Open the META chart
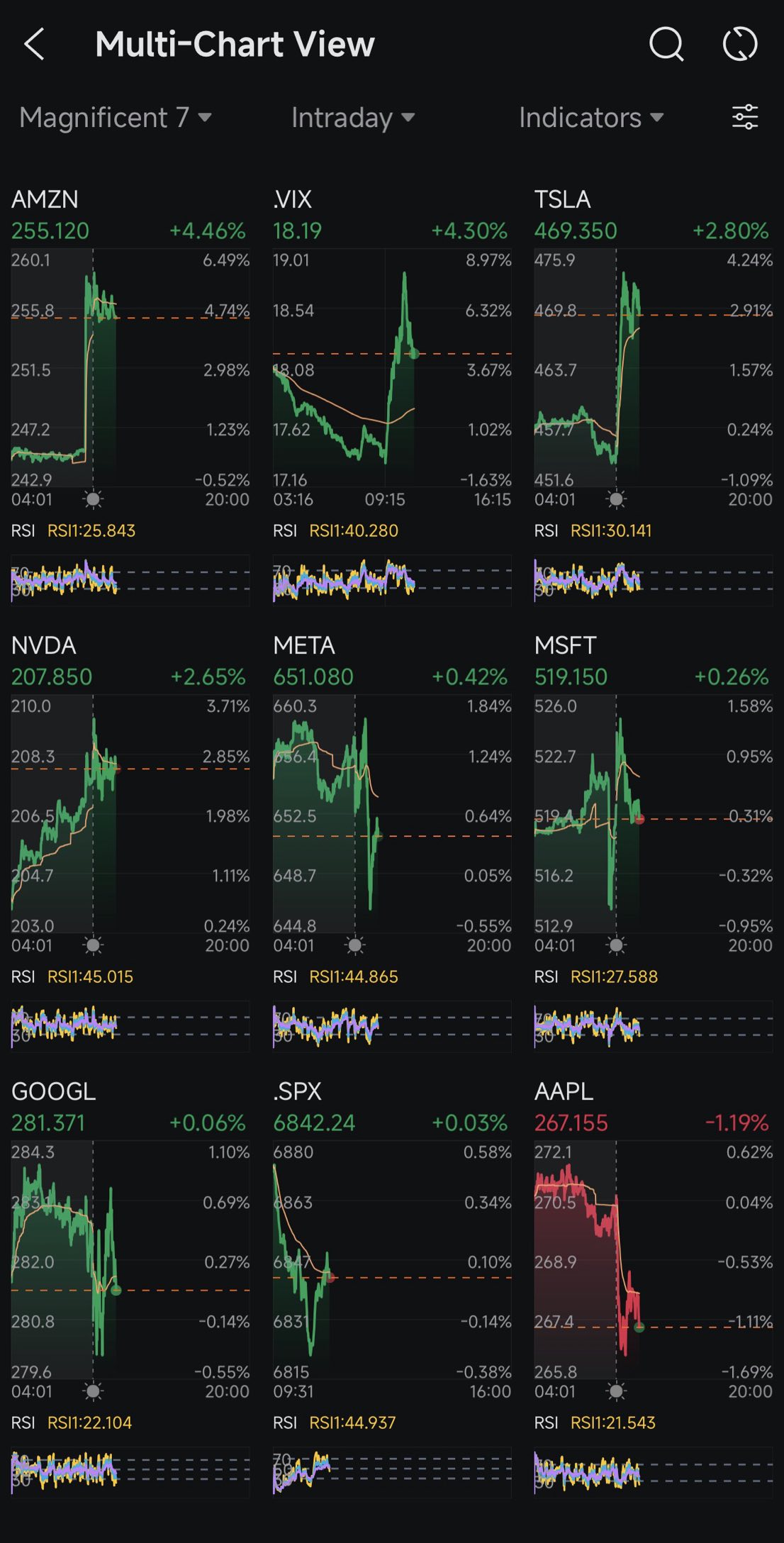This screenshot has height=1543, width=784. (x=392, y=814)
